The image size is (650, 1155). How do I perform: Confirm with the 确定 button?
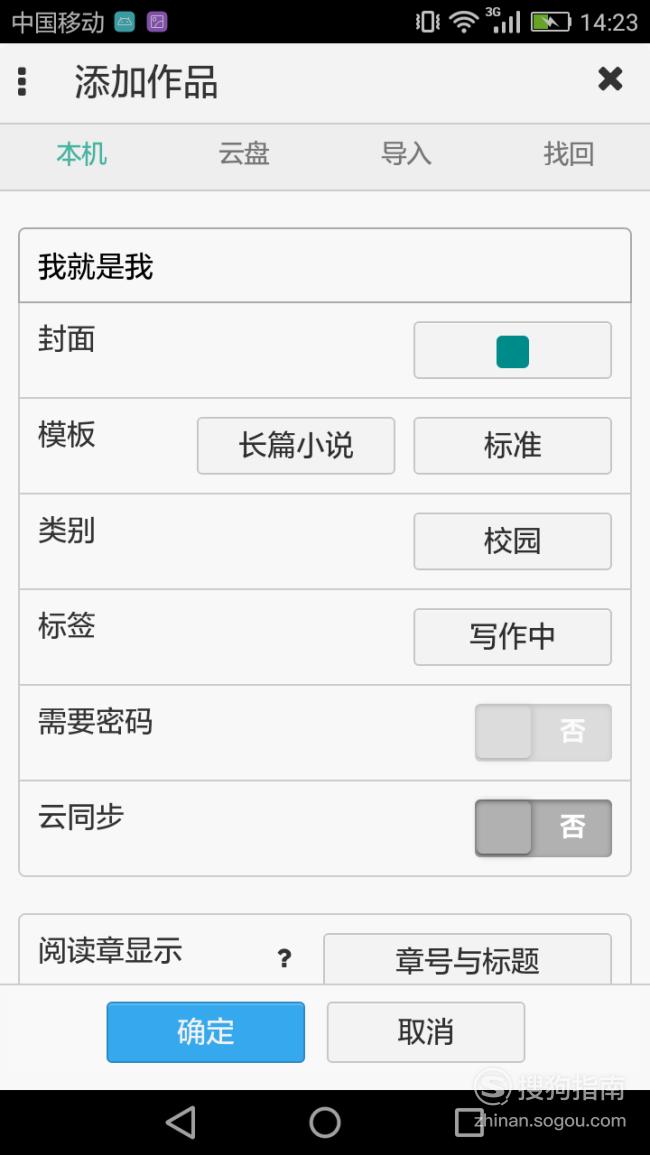click(x=206, y=1032)
